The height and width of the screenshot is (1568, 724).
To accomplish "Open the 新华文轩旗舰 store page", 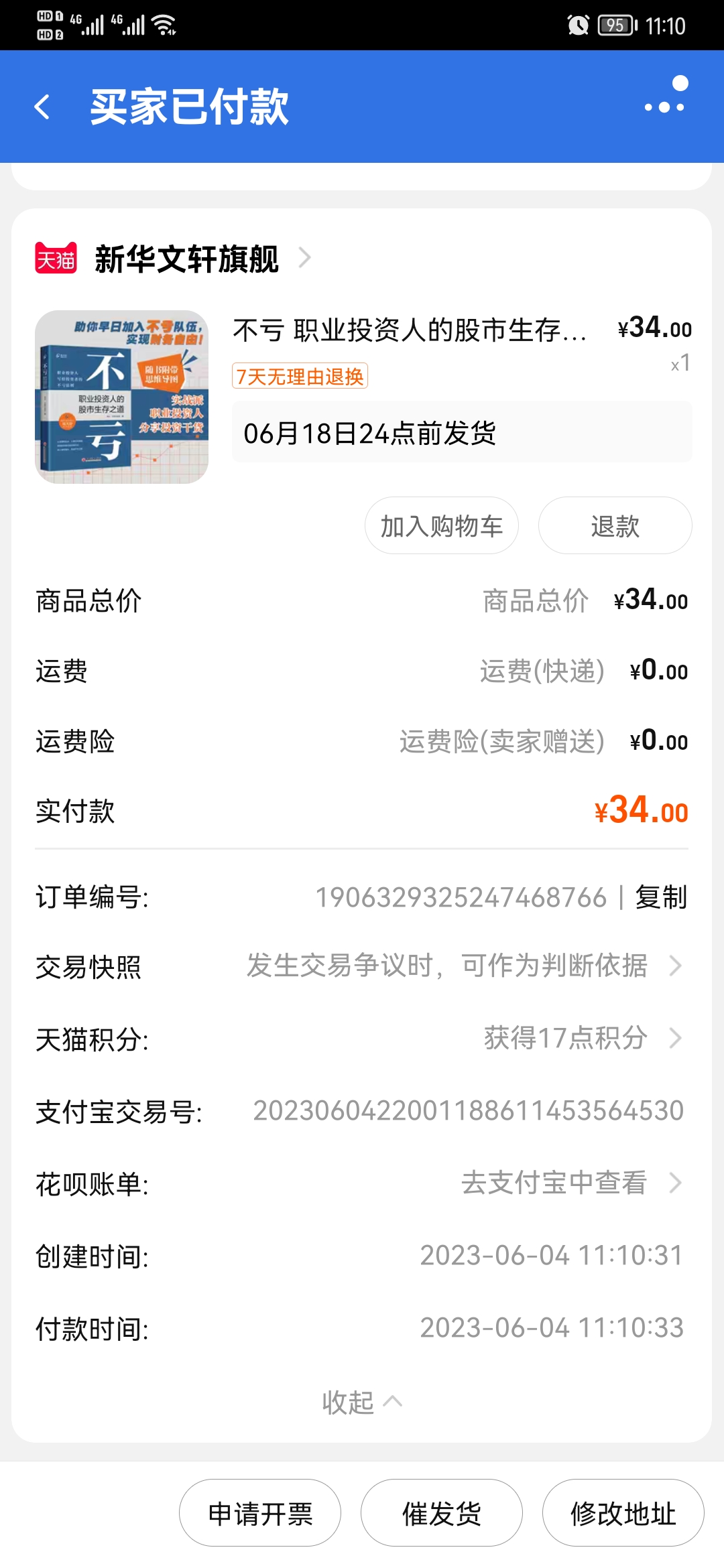I will (186, 259).
